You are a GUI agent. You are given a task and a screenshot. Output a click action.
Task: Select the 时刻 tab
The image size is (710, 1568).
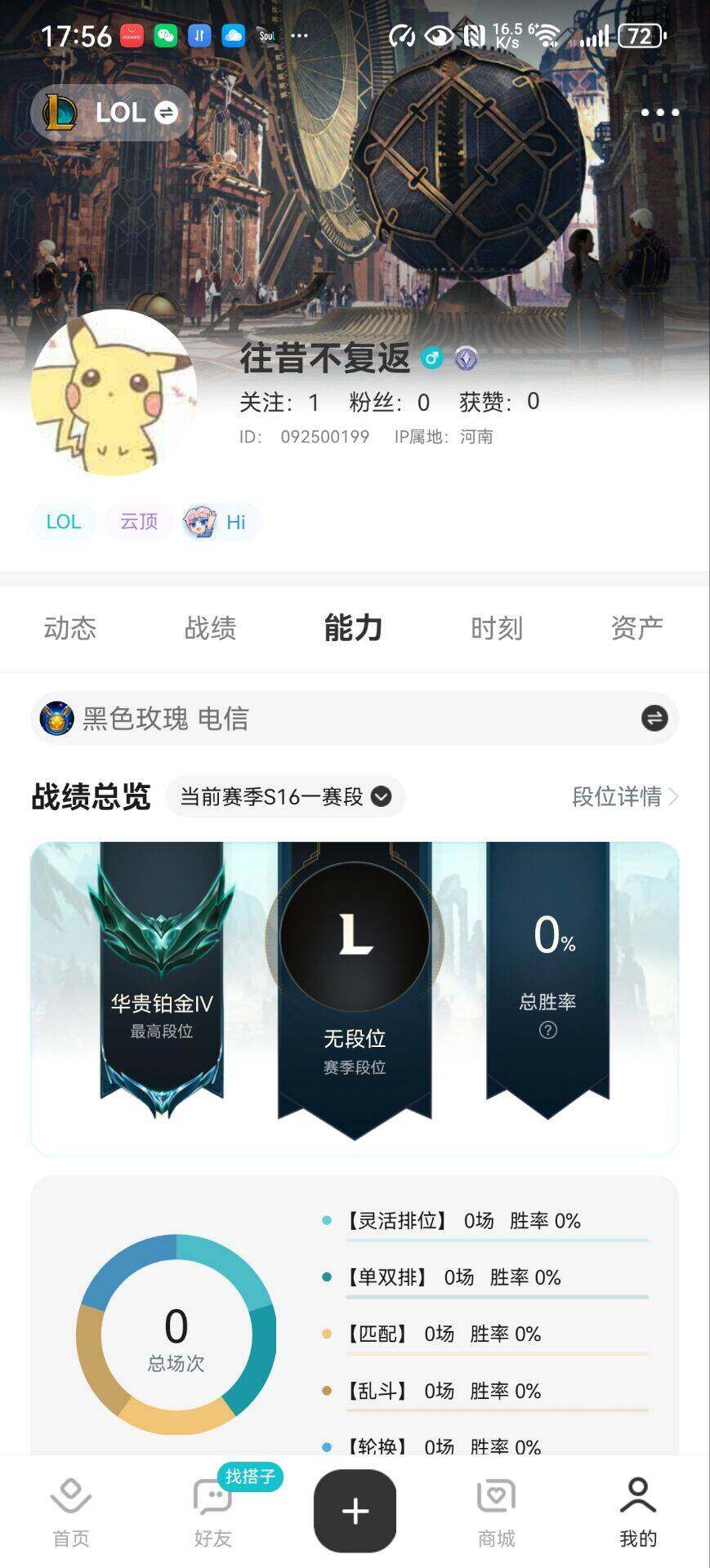click(x=495, y=628)
